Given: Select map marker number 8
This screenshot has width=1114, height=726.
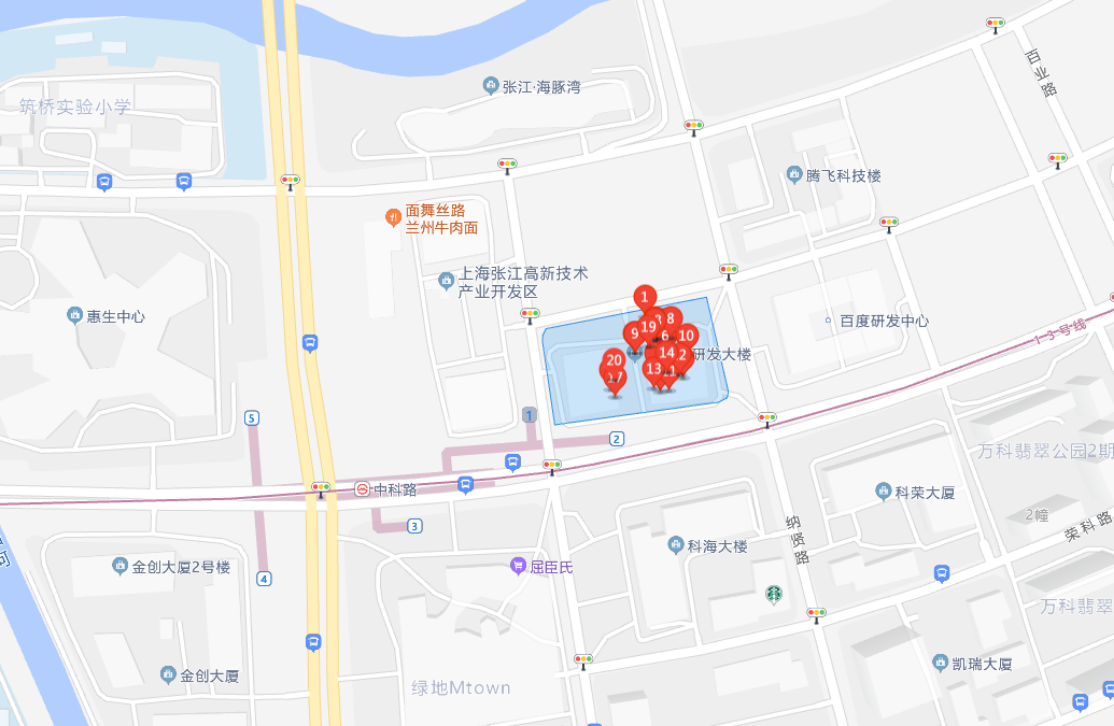Looking at the screenshot, I should pyautogui.click(x=672, y=319).
